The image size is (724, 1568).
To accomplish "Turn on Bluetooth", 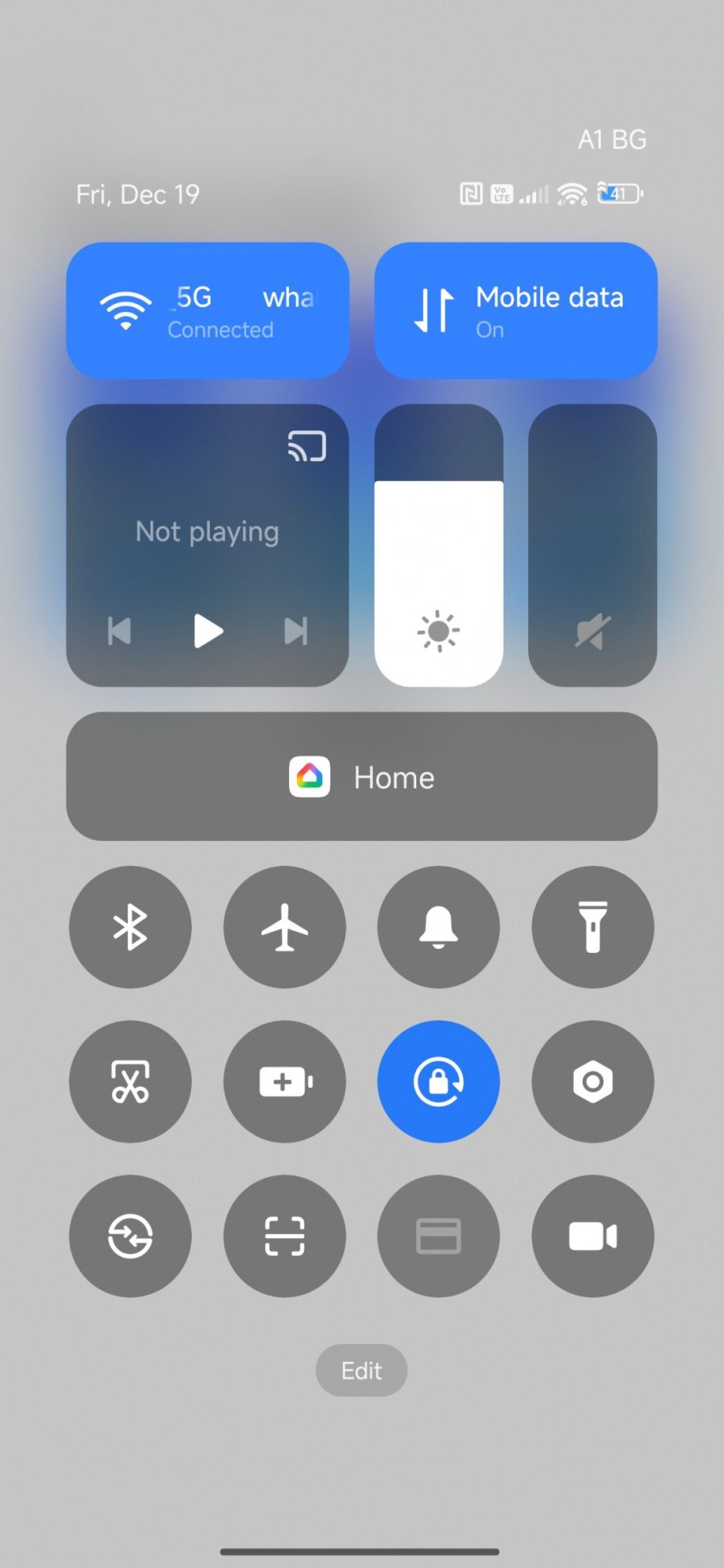I will pyautogui.click(x=131, y=927).
